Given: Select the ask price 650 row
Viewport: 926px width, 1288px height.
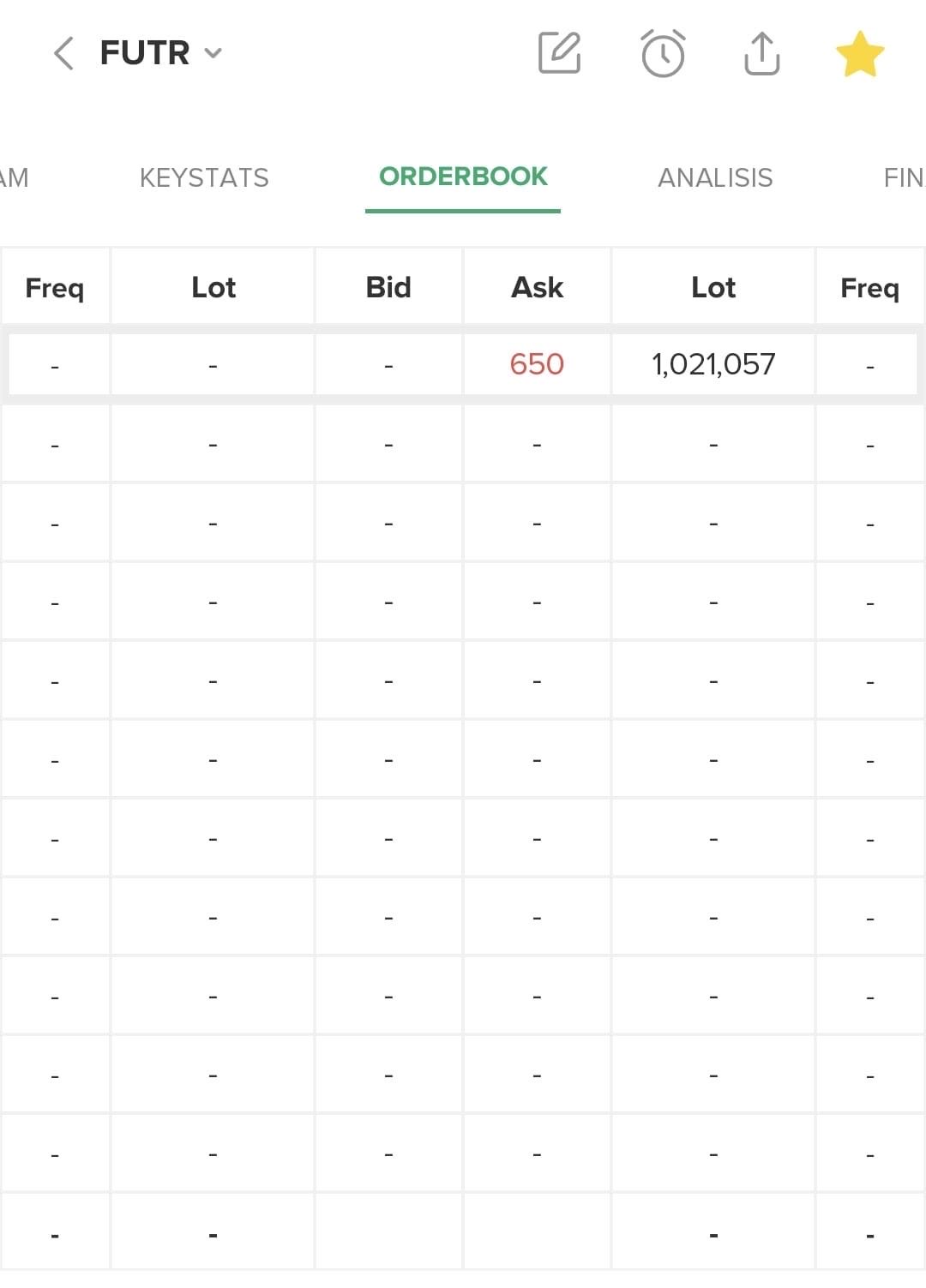Looking at the screenshot, I should click(x=537, y=364).
